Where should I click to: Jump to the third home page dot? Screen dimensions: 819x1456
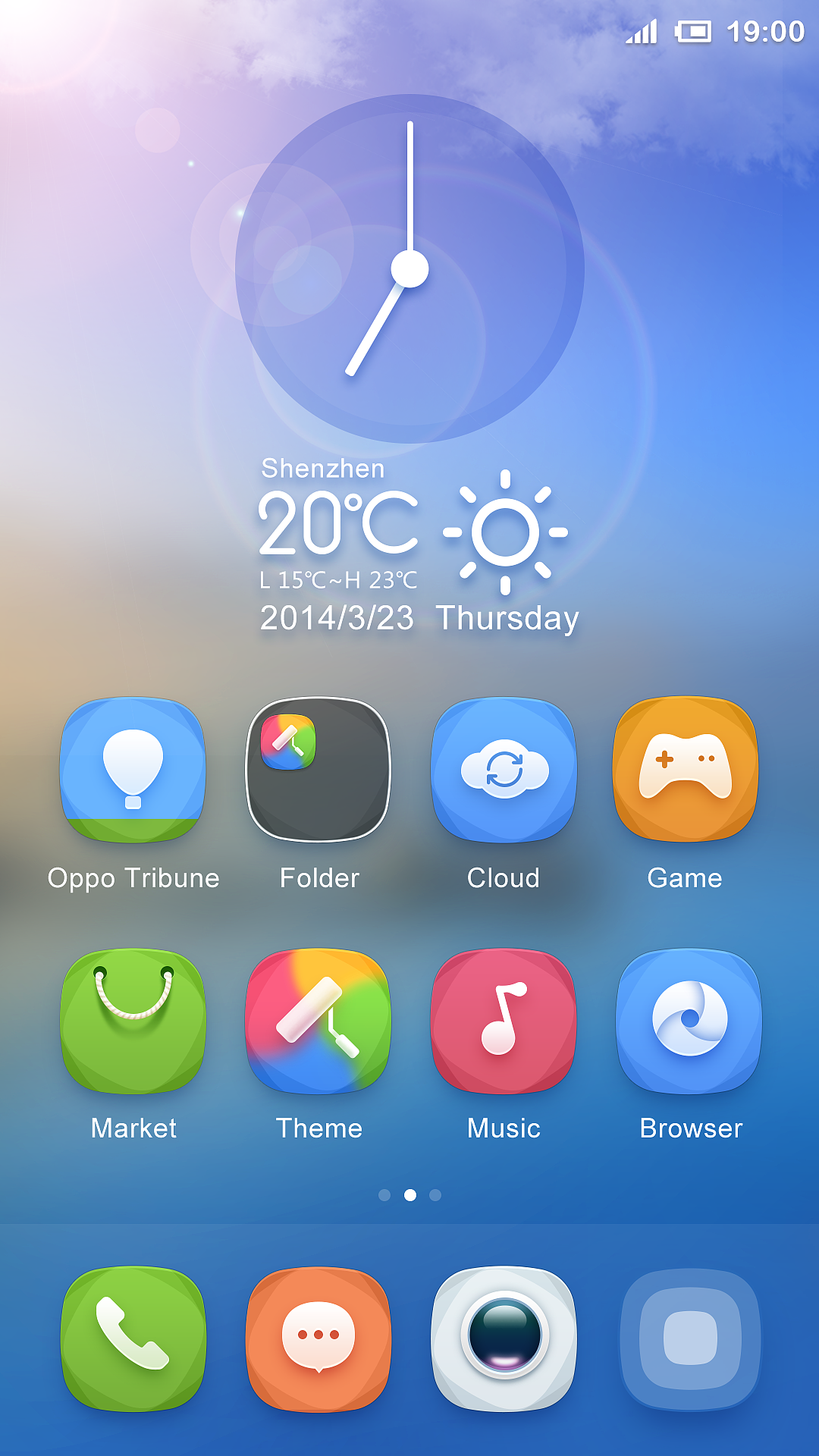(435, 1195)
